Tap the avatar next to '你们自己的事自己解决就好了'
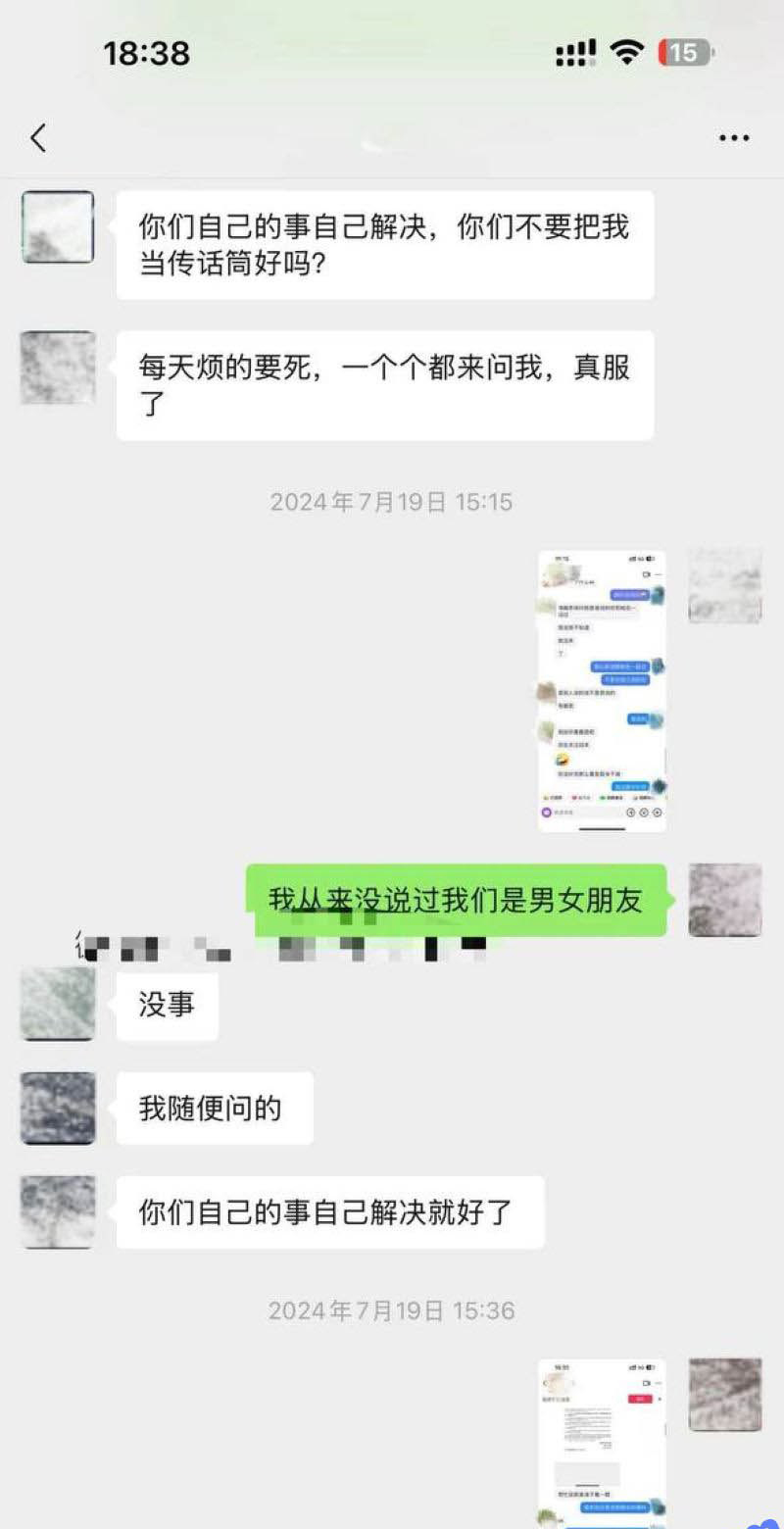Screen dimensions: 784x1529 click(58, 1212)
